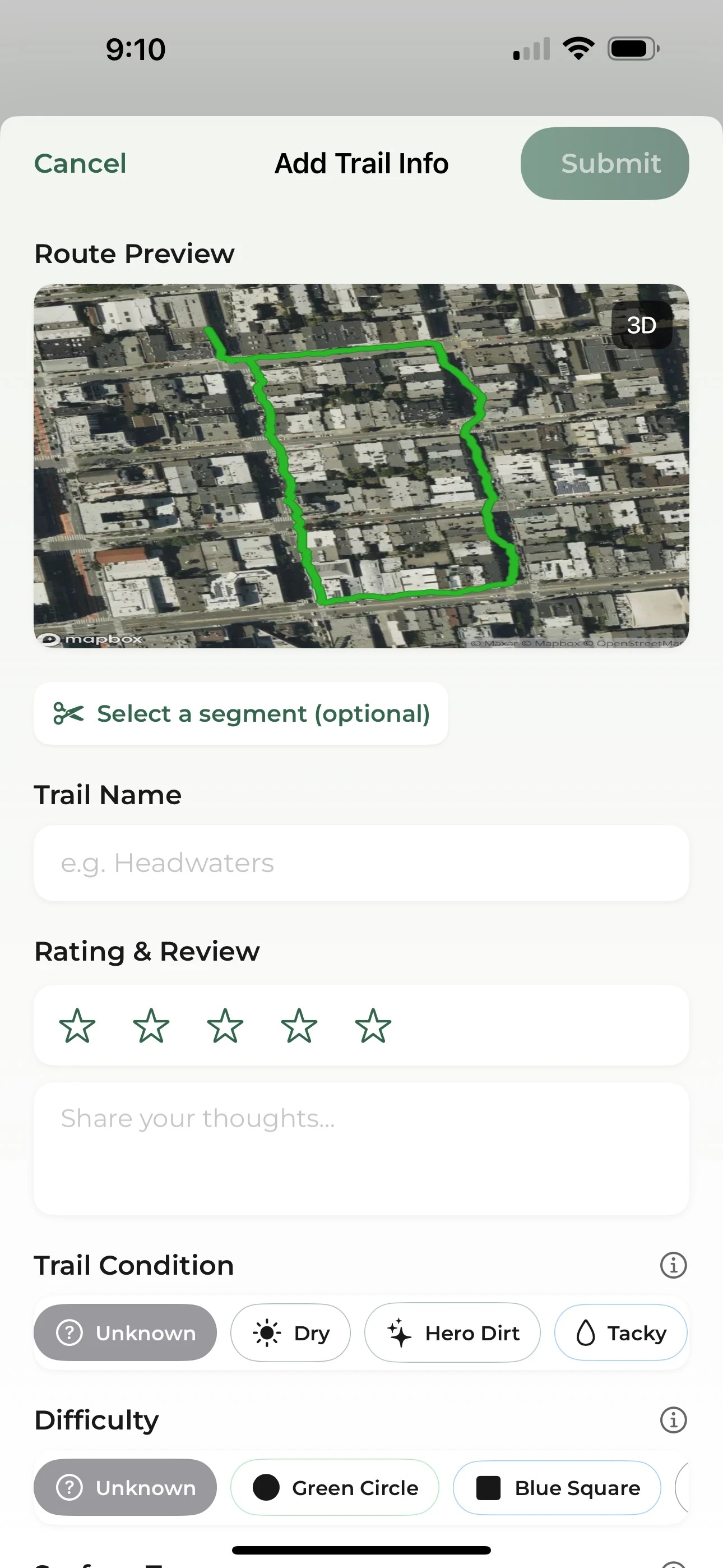
Task: Give a five-star rating
Action: pos(373,1026)
